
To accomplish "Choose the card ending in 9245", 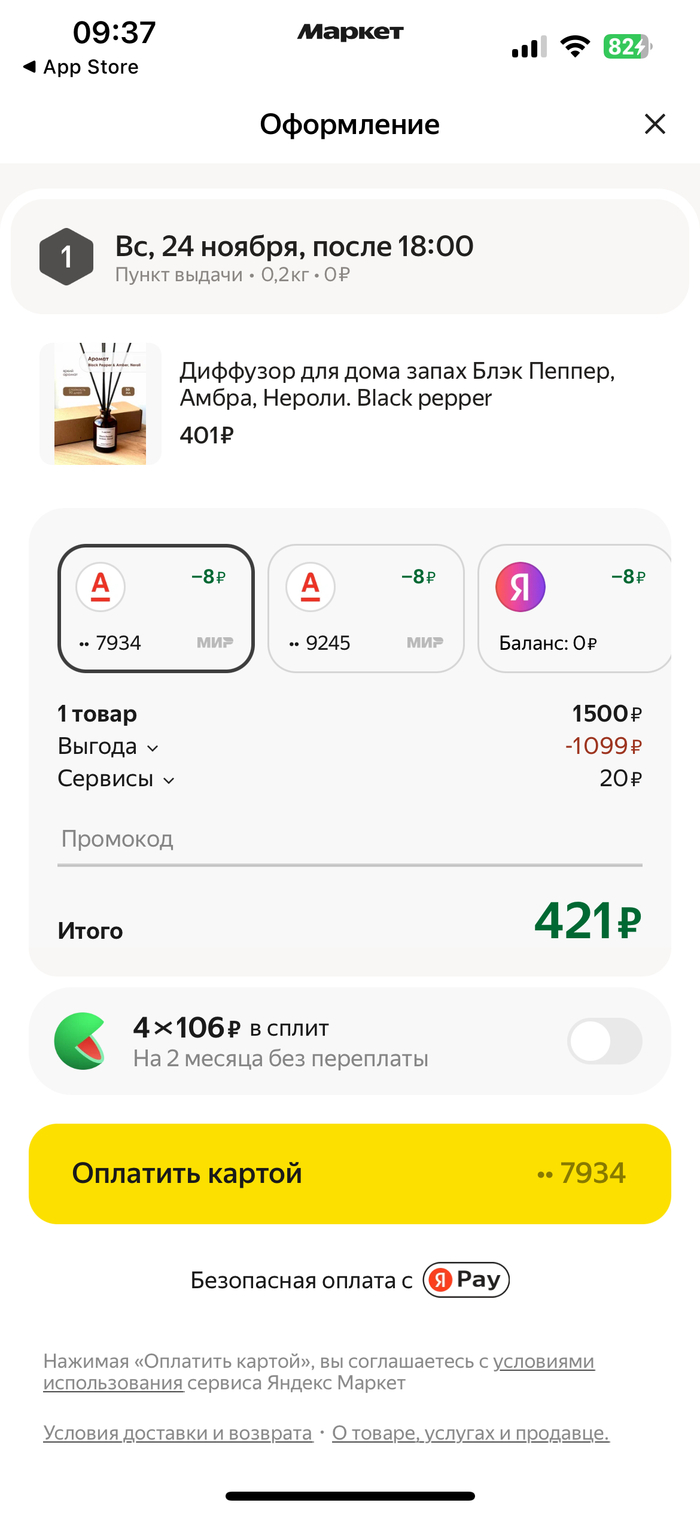I will 366,608.
